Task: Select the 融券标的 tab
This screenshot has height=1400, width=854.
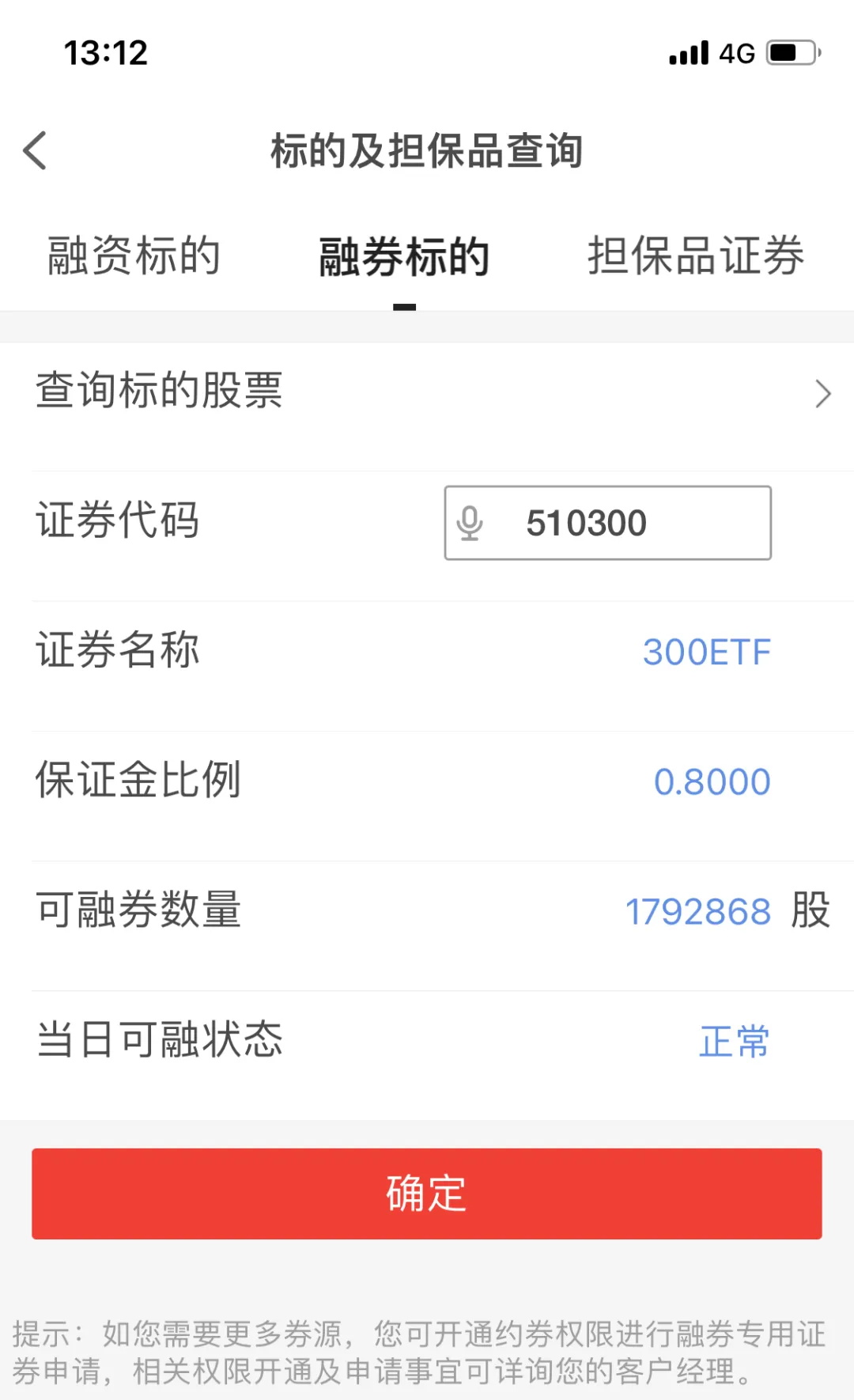Action: point(404,257)
